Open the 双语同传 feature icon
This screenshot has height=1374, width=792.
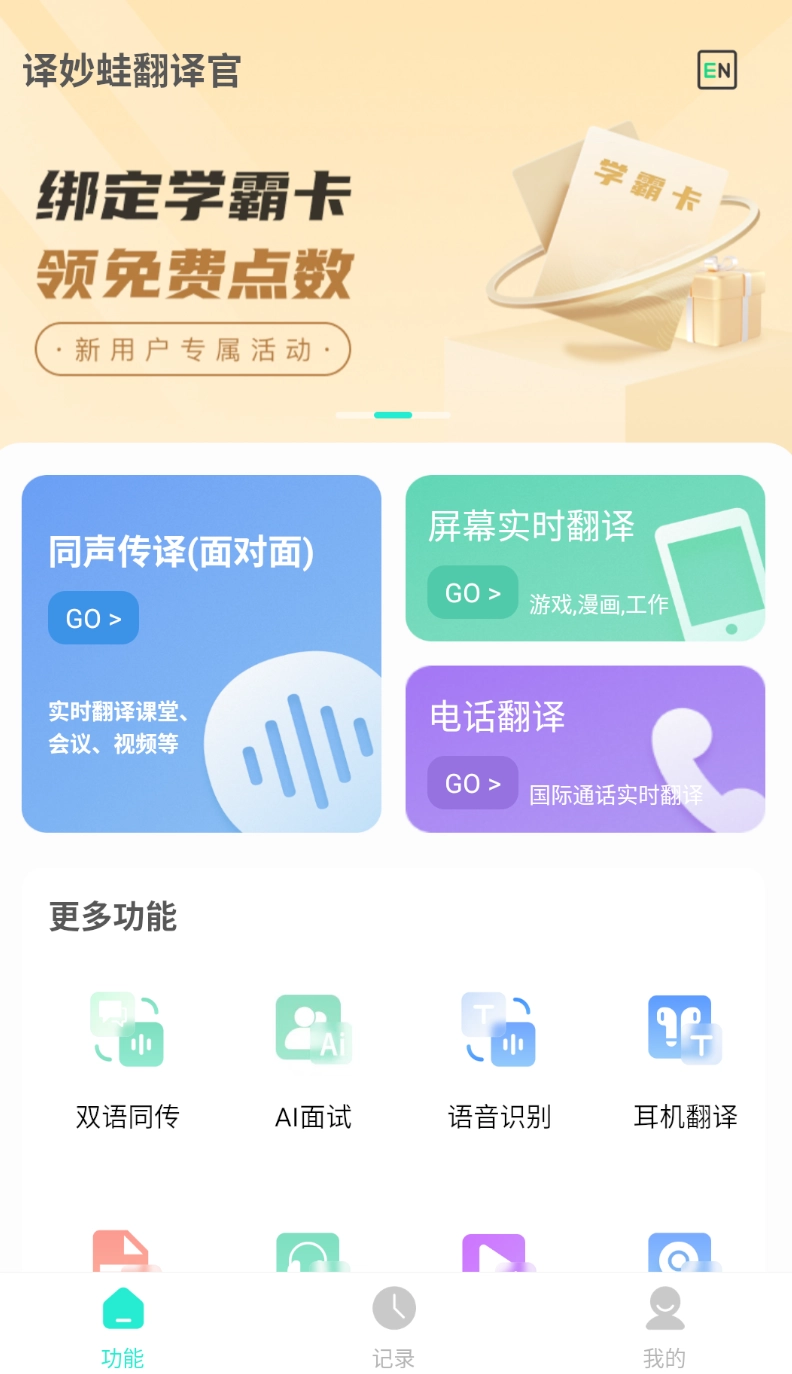[x=127, y=1028]
